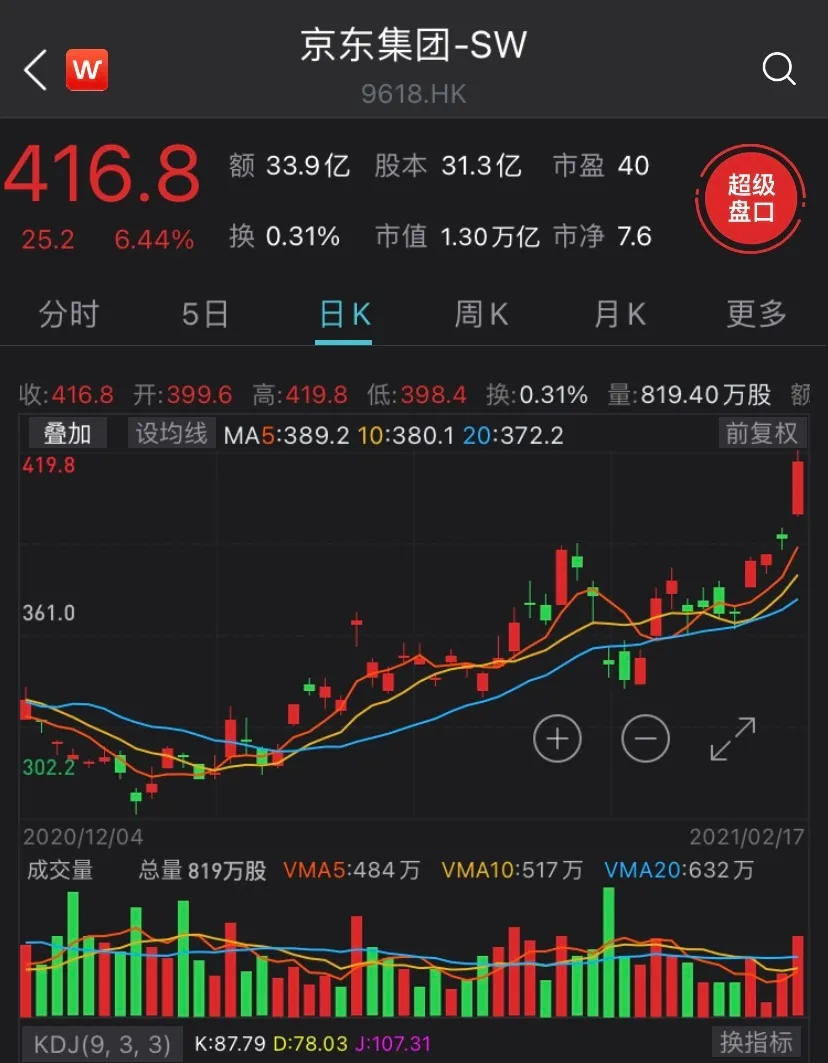Zoom out the chart with minus icon
This screenshot has width=828, height=1063.
click(x=645, y=740)
